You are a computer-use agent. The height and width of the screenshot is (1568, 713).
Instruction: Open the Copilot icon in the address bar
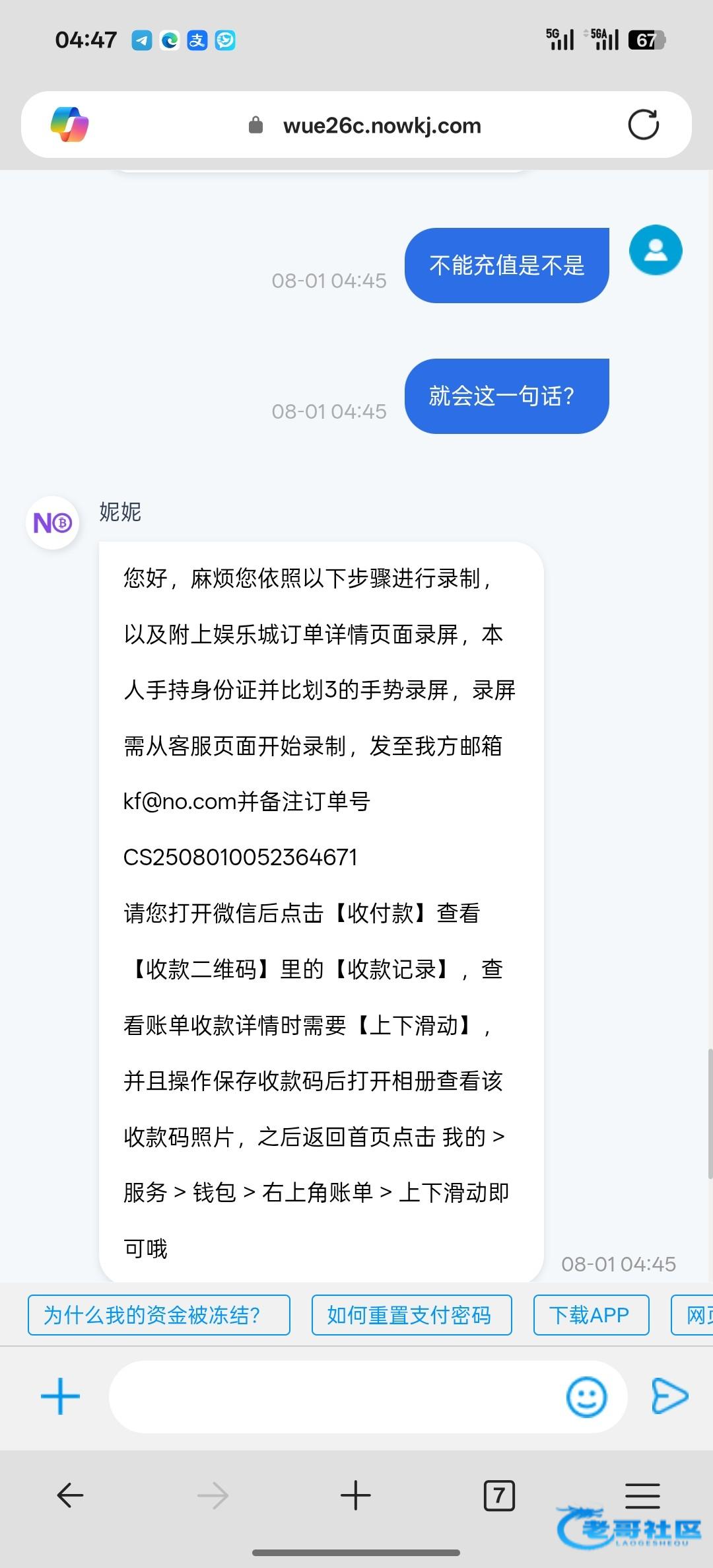70,124
